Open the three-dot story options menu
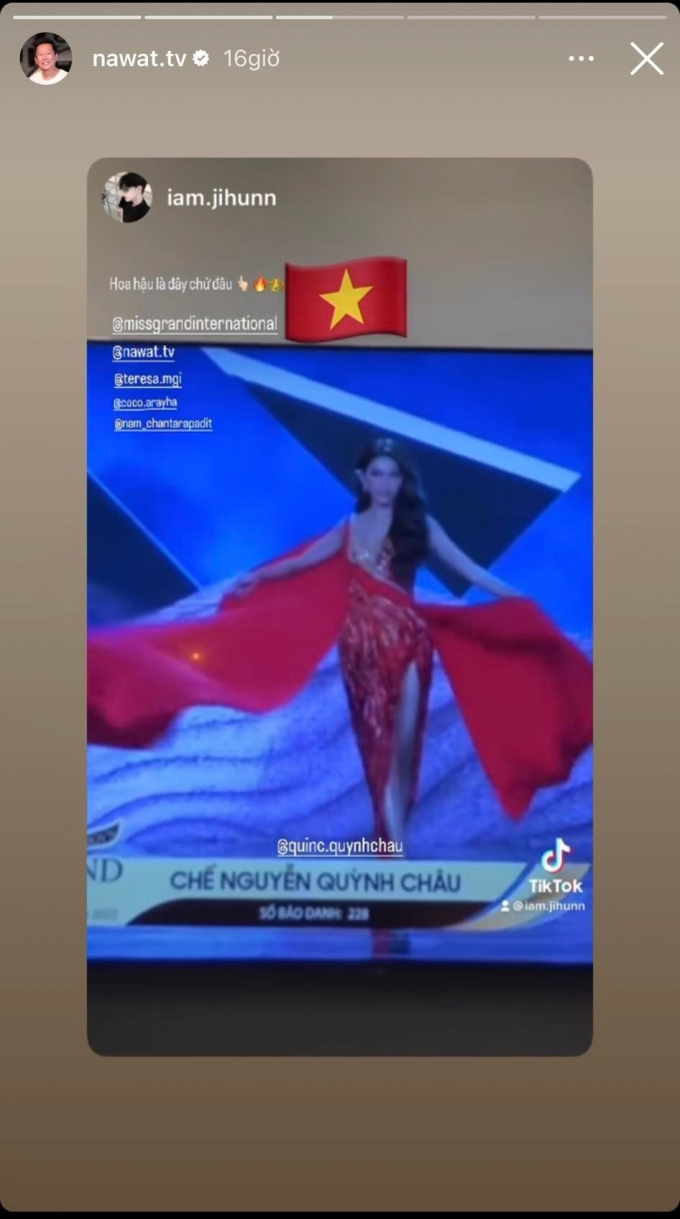 coord(581,59)
